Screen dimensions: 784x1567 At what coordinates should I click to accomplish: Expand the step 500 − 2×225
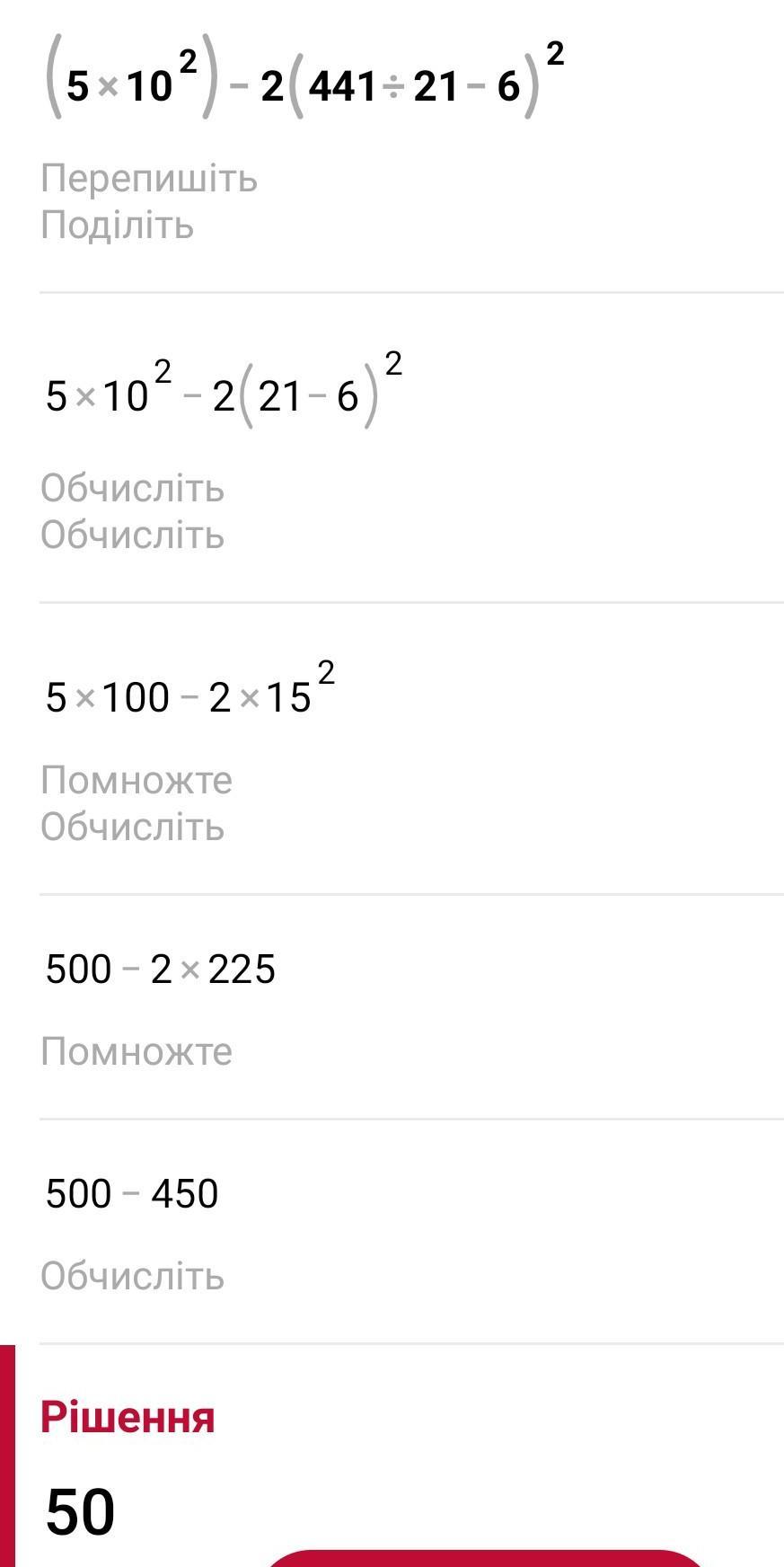(x=160, y=969)
